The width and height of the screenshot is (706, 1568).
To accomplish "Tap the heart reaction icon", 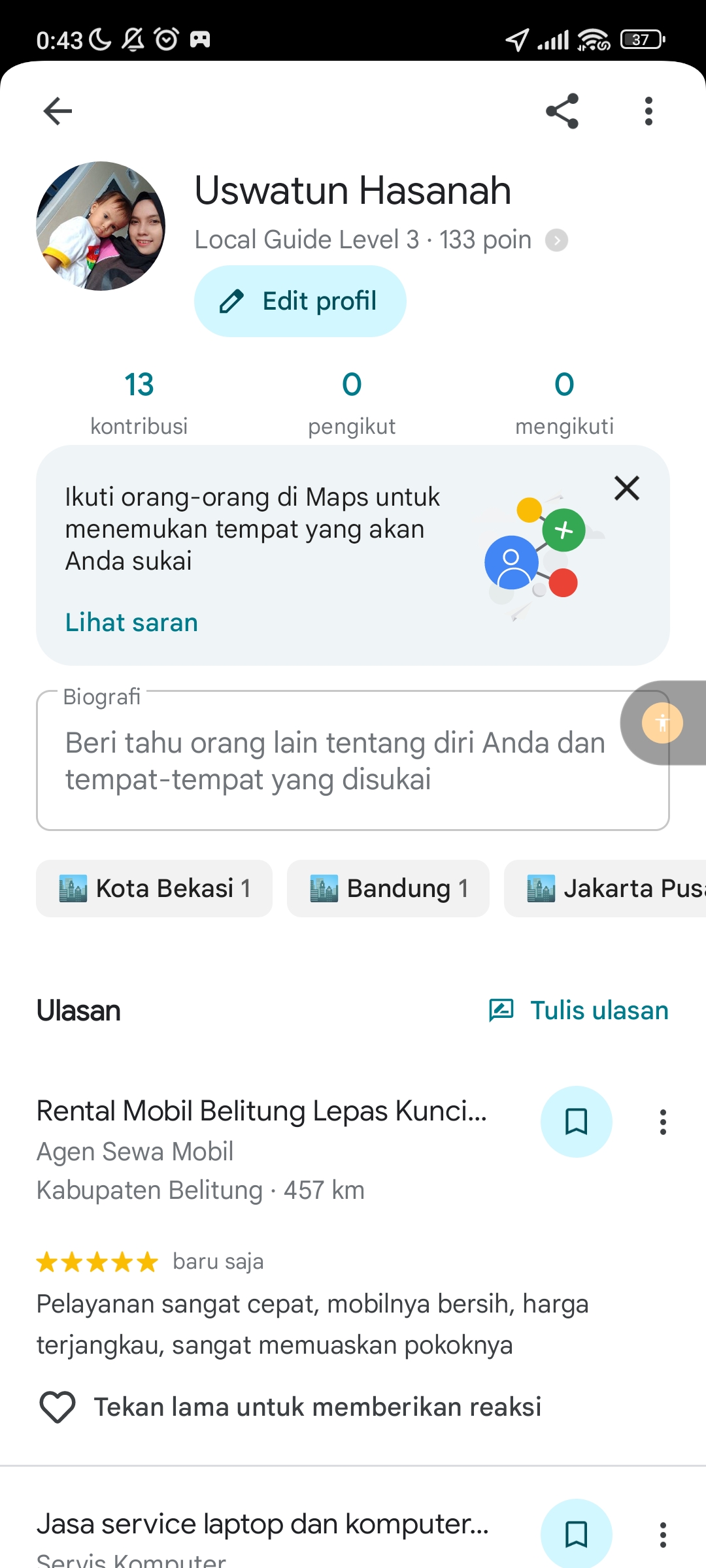I will [58, 1407].
